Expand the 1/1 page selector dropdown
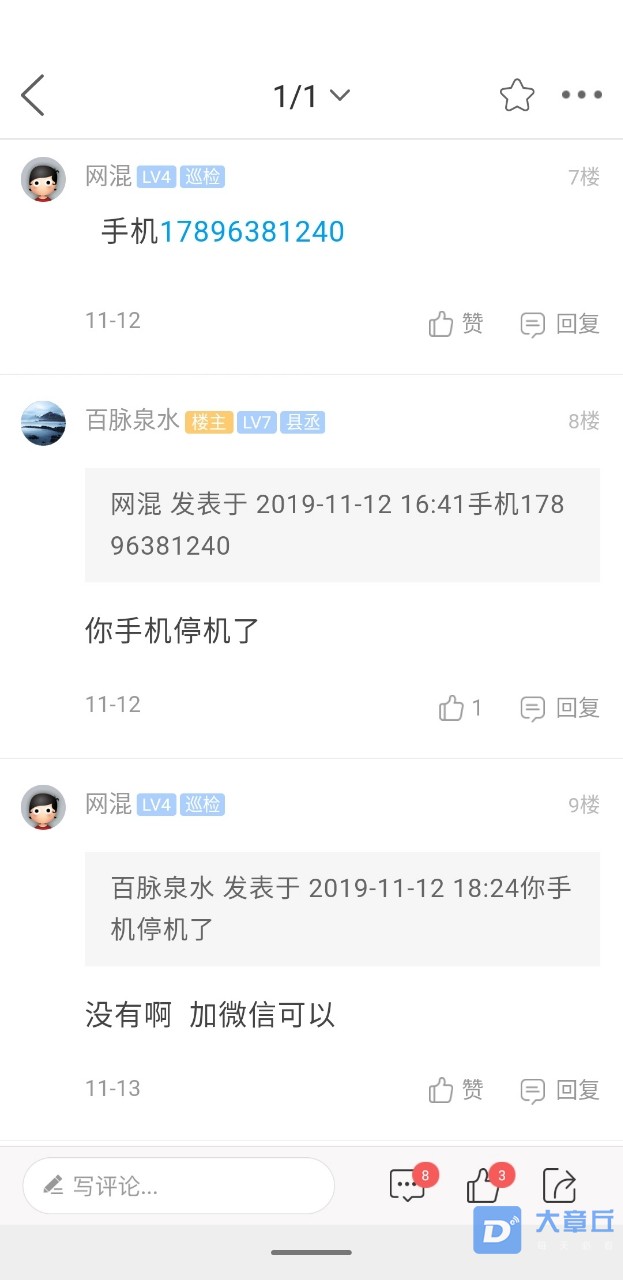Image resolution: width=623 pixels, height=1280 pixels. (311, 96)
